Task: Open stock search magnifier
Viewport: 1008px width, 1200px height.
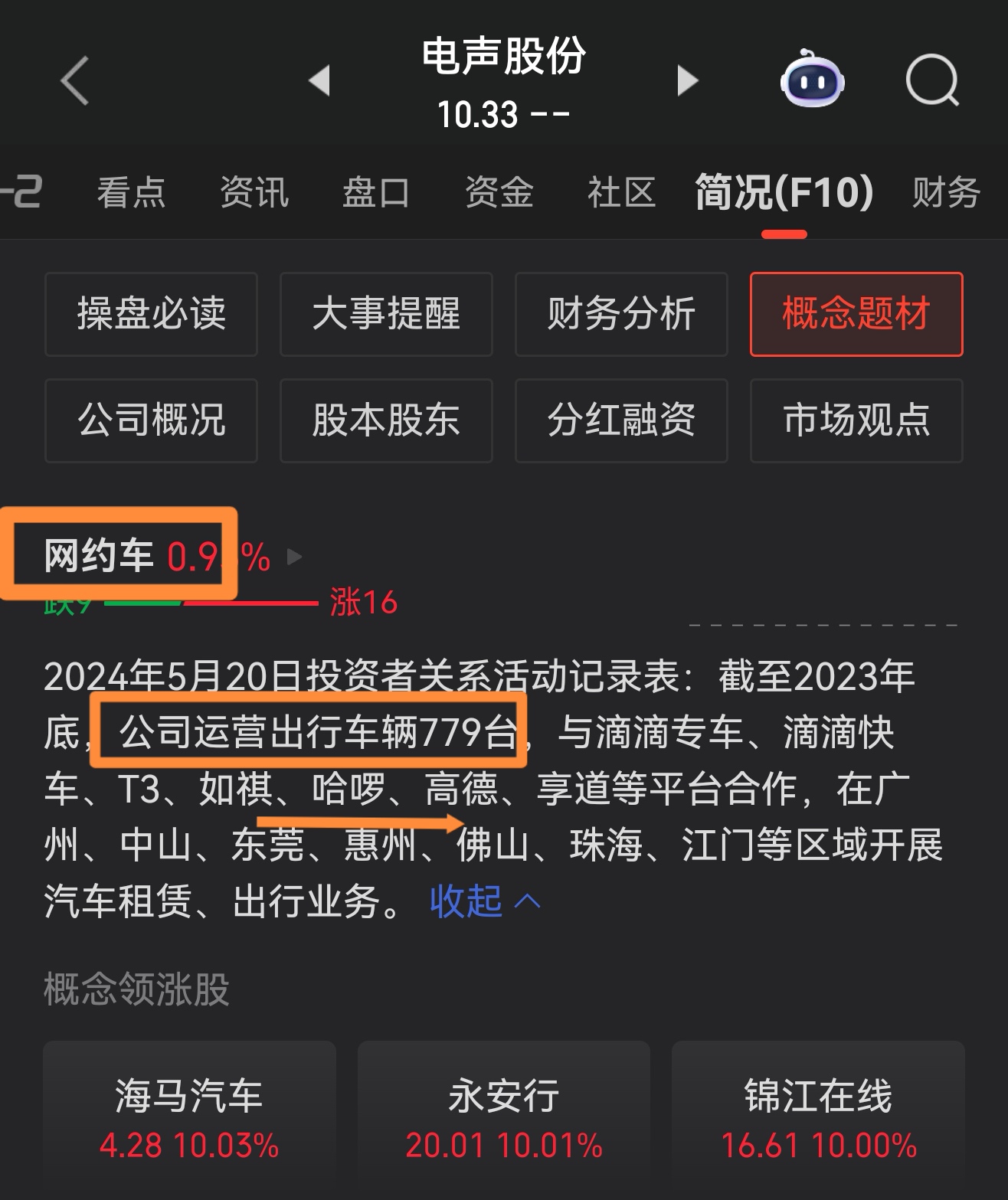Action: pyautogui.click(x=932, y=80)
